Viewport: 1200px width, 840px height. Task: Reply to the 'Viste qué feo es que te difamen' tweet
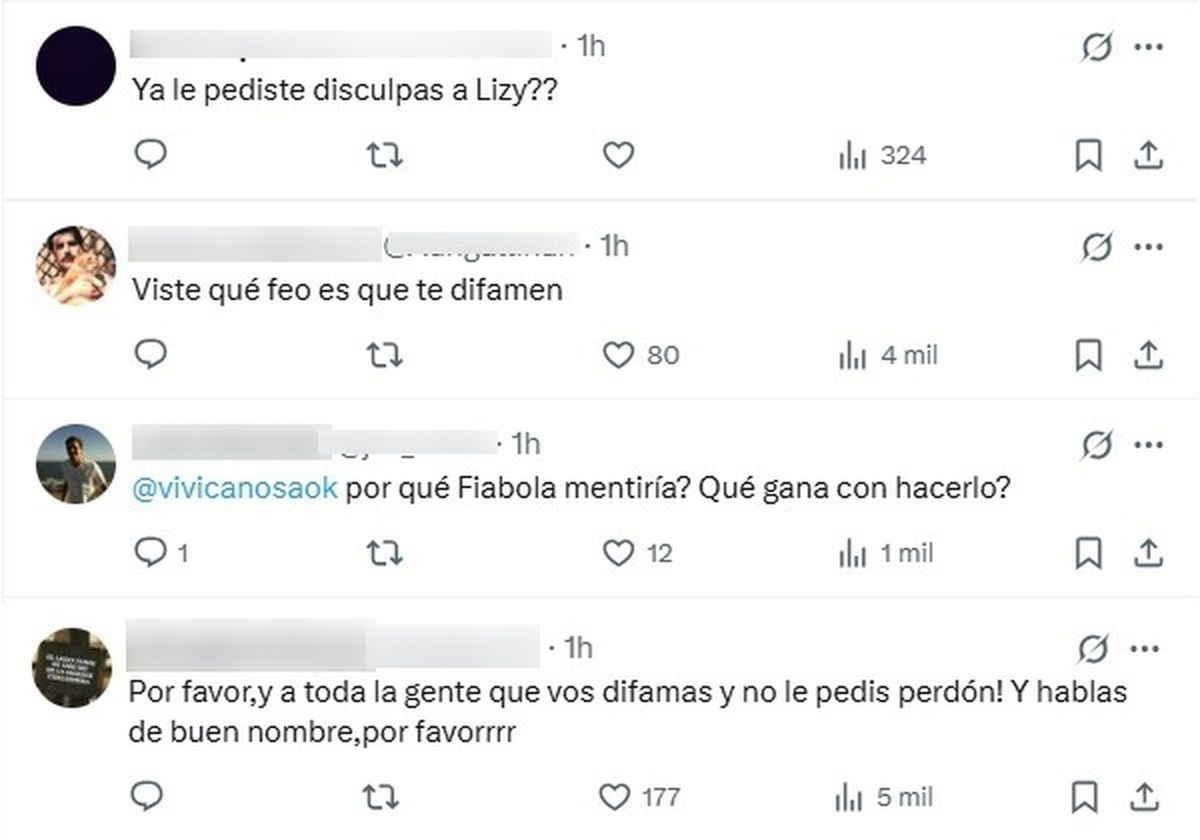pos(150,354)
